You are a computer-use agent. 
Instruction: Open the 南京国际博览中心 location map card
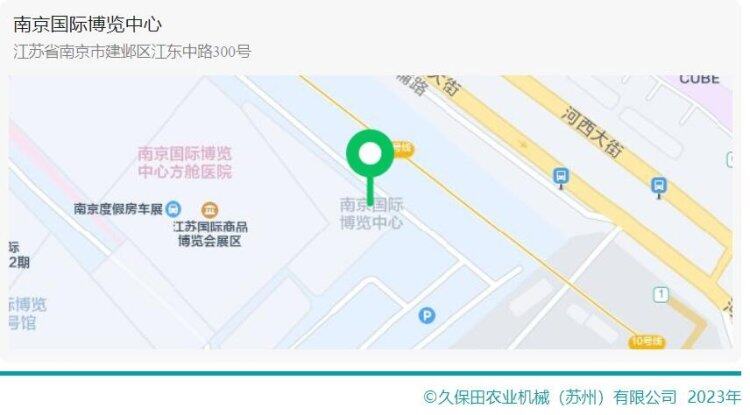click(x=370, y=211)
